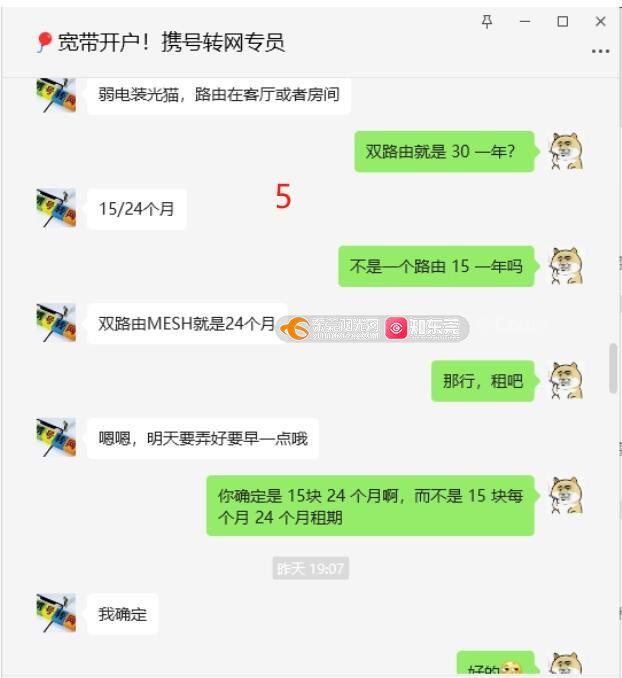Open contact avatar beside '我确定' message
Screen dimensions: 622x678
[x=56, y=612]
